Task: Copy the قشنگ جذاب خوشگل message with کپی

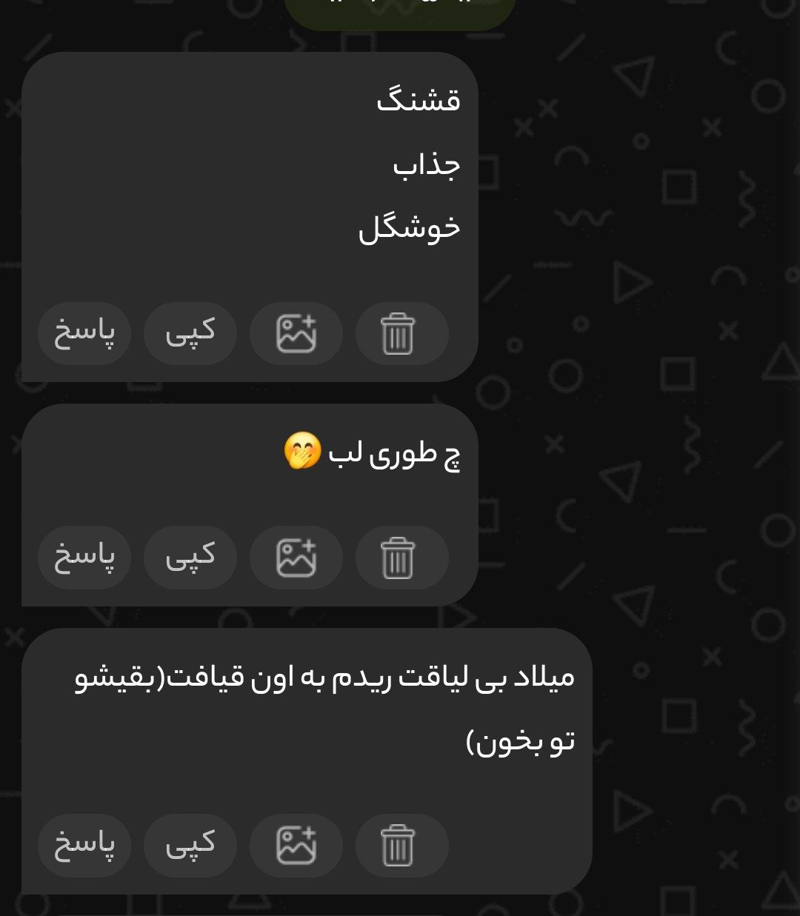Action: click(x=190, y=333)
